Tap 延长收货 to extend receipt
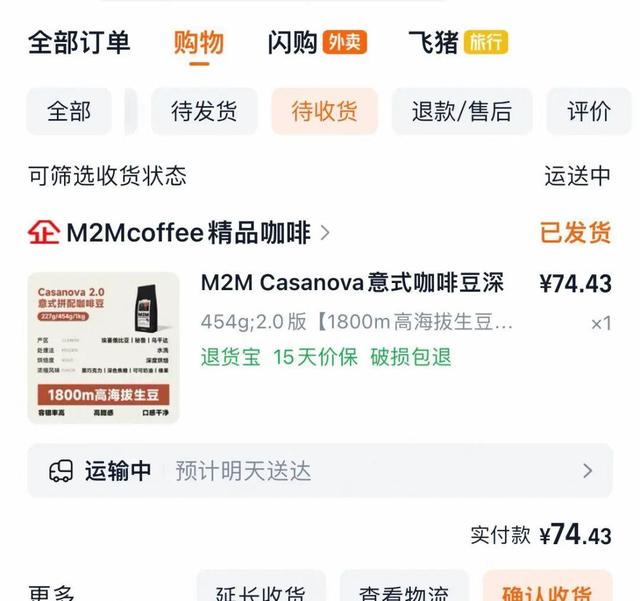The height and width of the screenshot is (601, 640). pyautogui.click(x=260, y=591)
